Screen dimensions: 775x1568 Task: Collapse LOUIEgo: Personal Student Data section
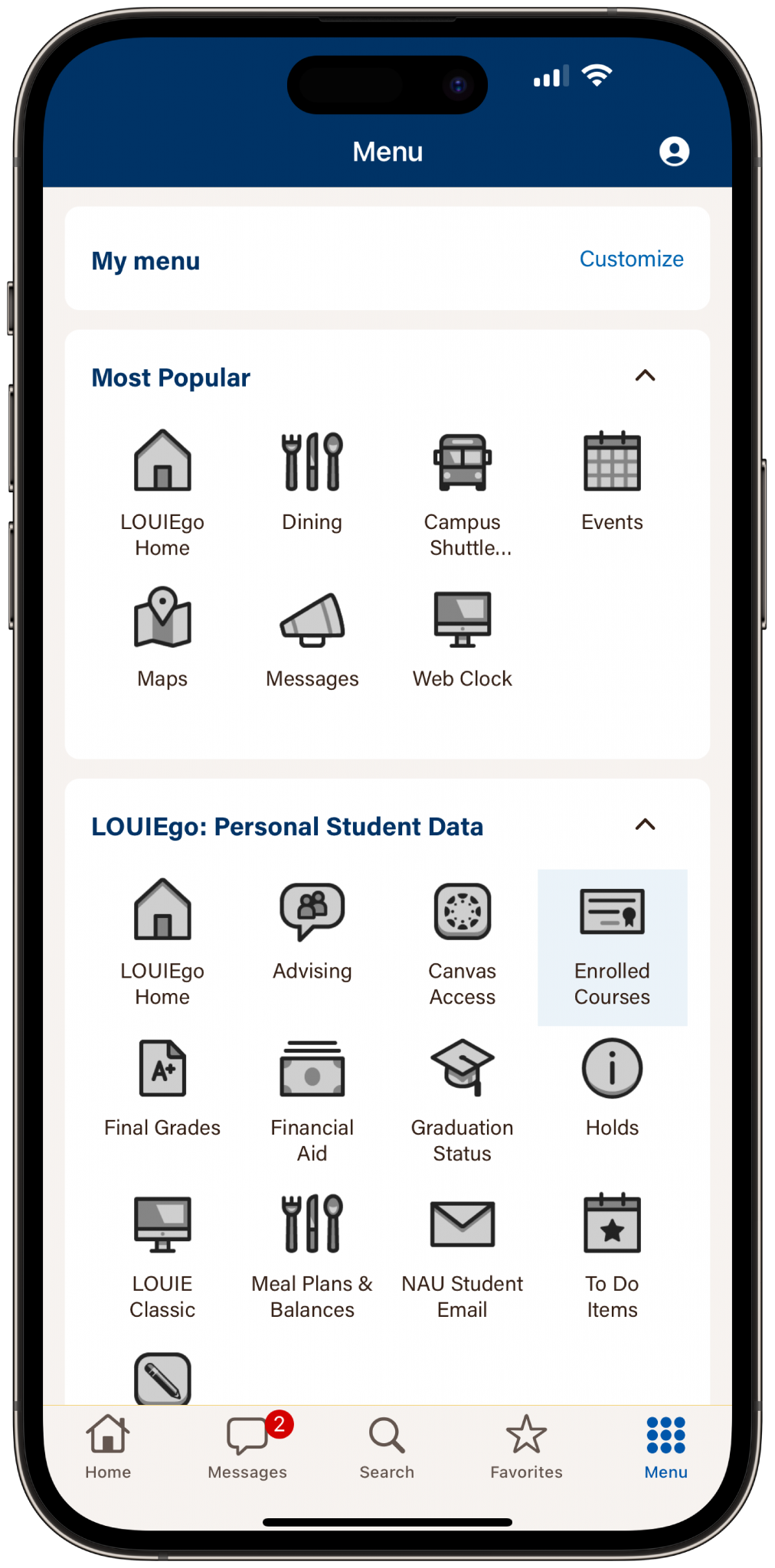645,825
